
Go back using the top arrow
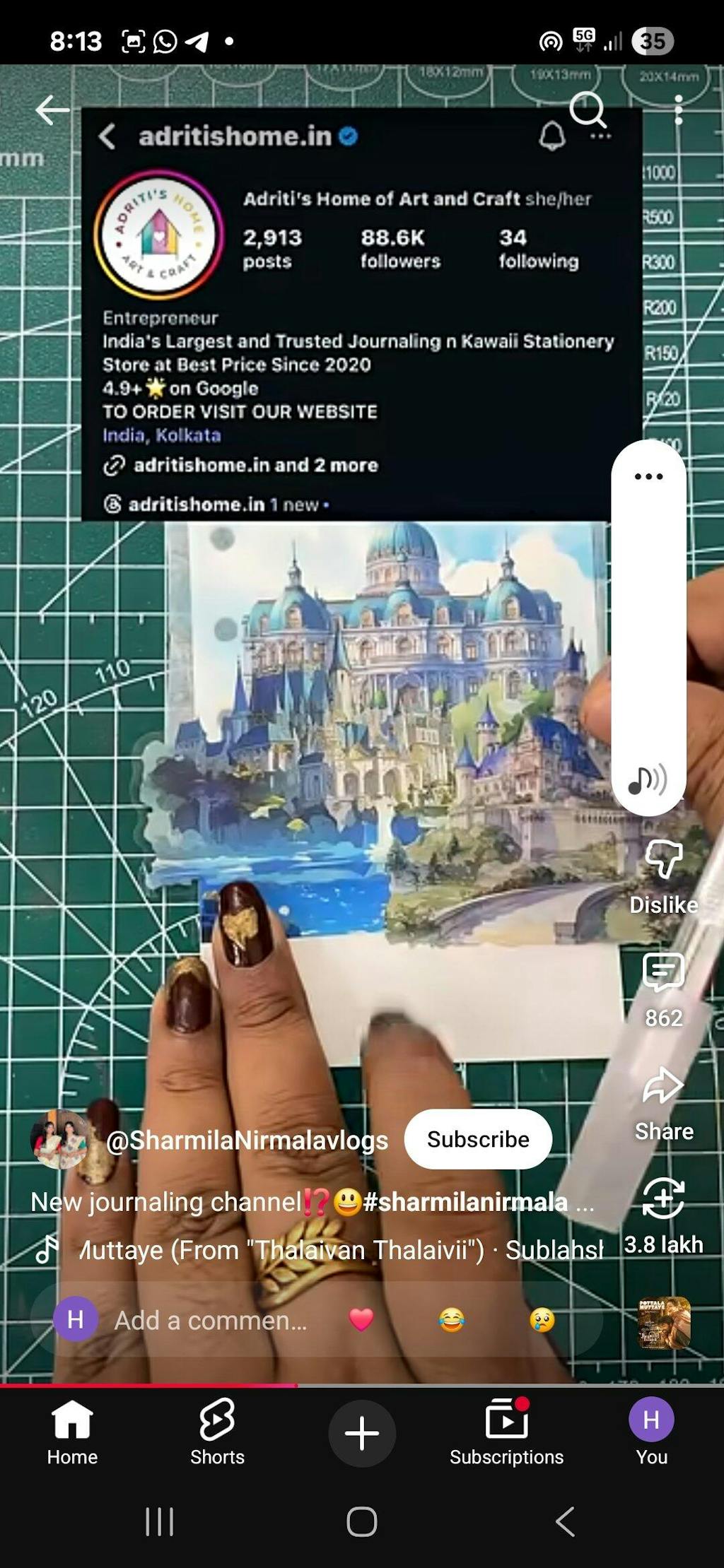[52, 110]
